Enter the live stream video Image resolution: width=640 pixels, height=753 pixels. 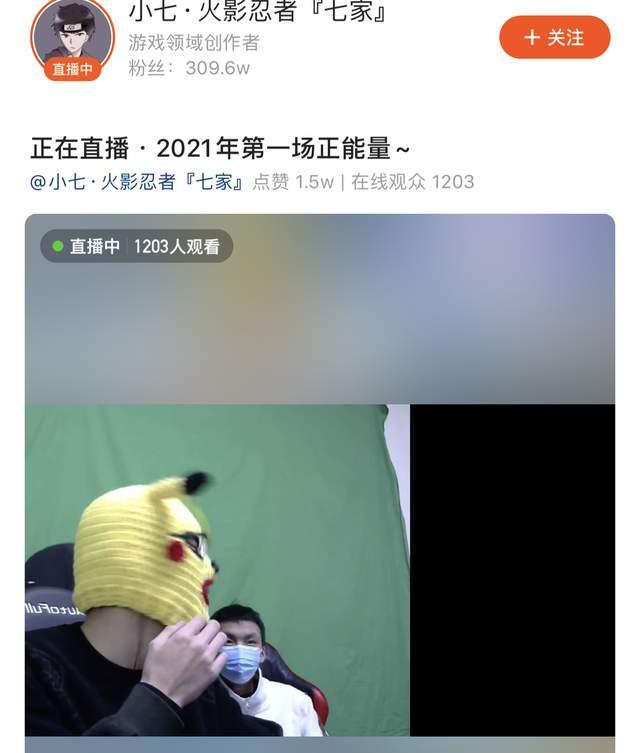coord(319,480)
